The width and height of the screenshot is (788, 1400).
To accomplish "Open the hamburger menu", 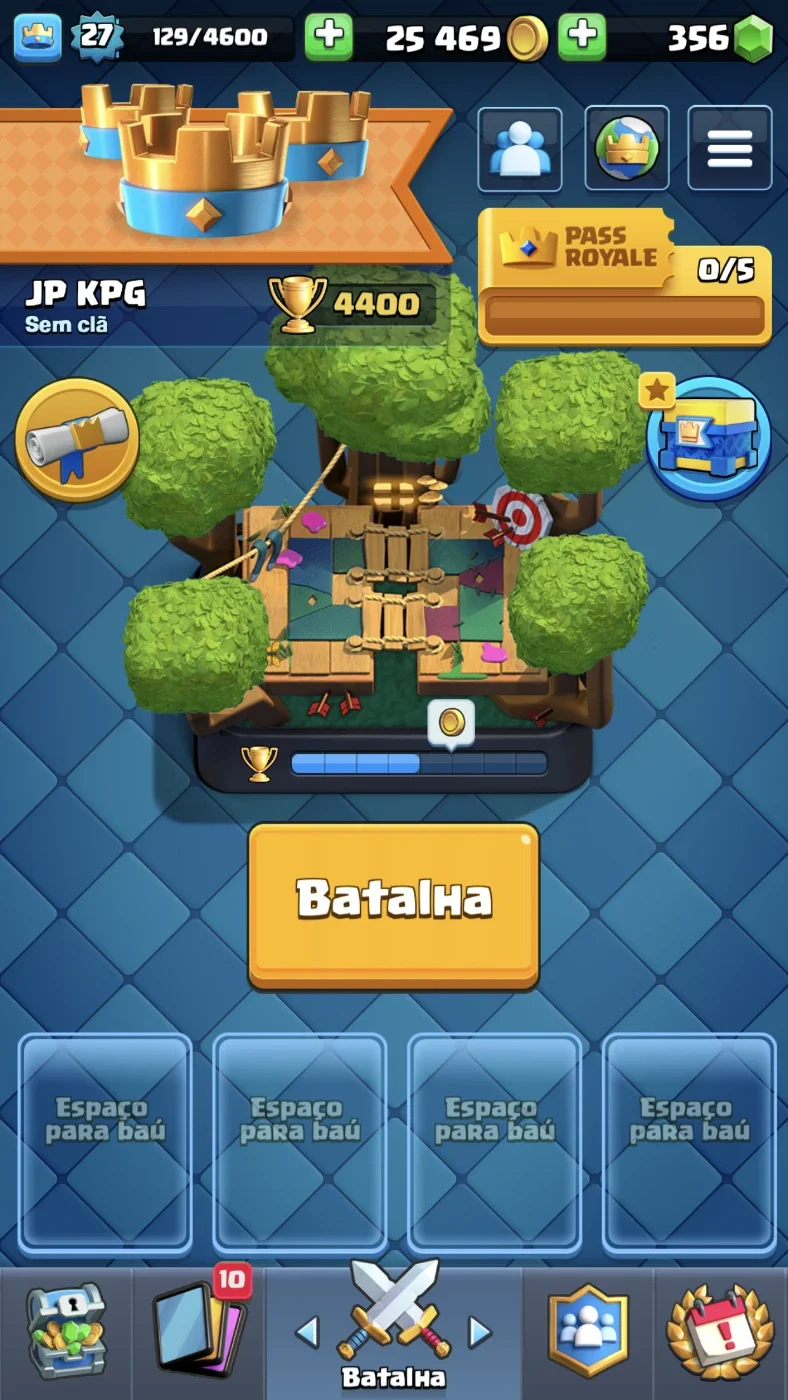I will pyautogui.click(x=730, y=148).
